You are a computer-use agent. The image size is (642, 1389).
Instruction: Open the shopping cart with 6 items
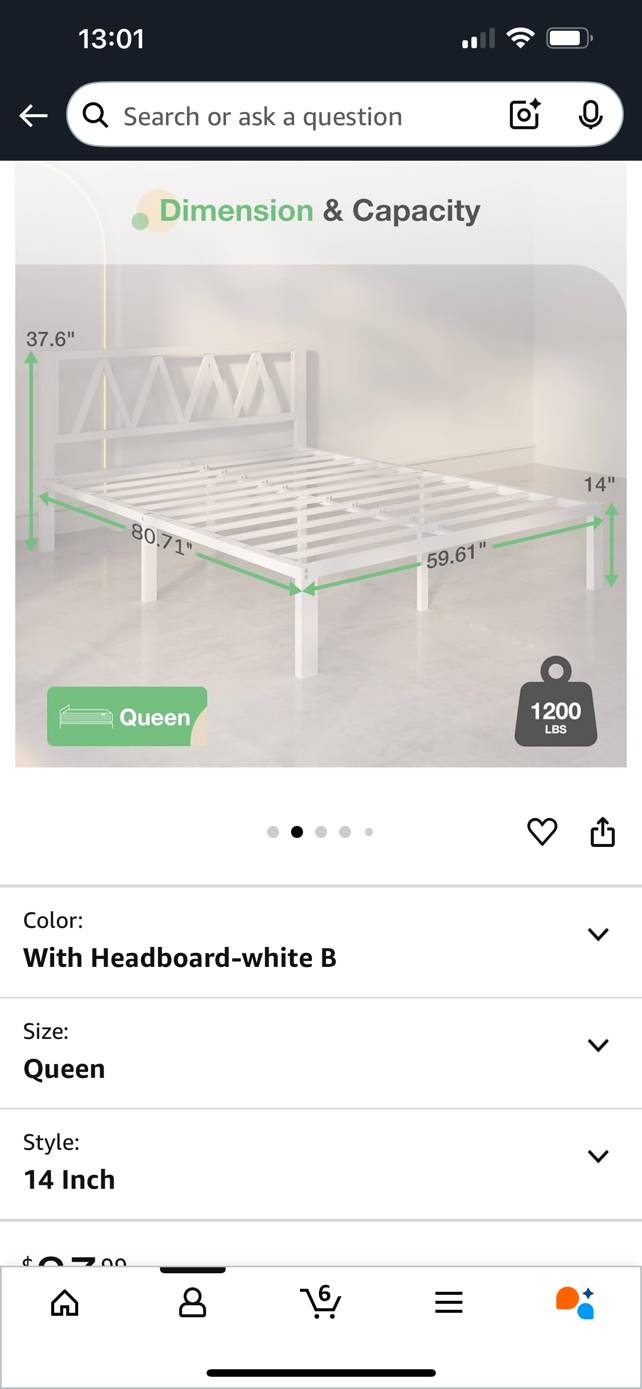pyautogui.click(x=320, y=1302)
